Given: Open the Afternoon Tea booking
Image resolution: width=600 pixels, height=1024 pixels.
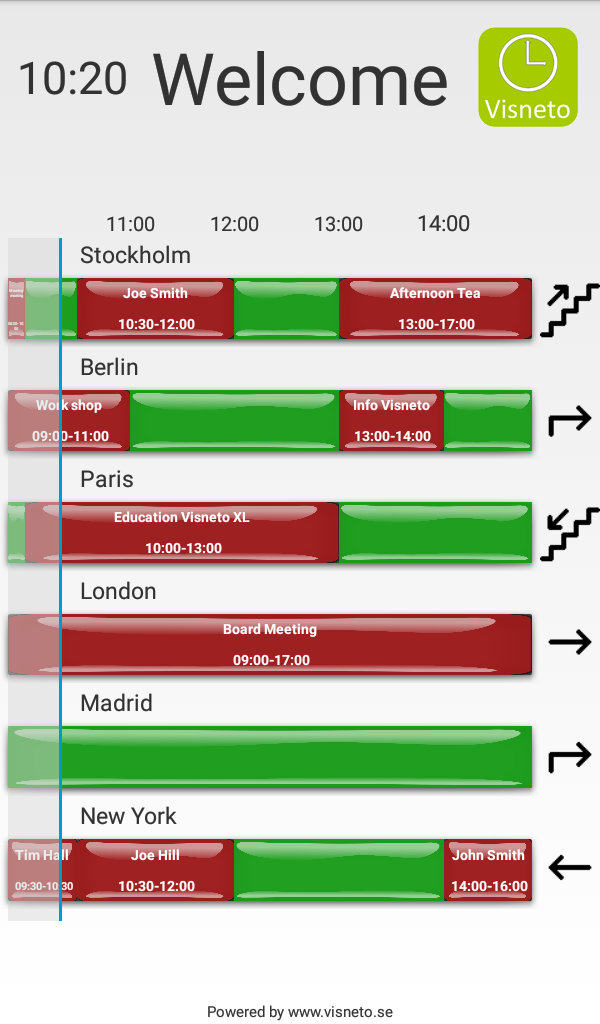Looking at the screenshot, I should coord(435,308).
